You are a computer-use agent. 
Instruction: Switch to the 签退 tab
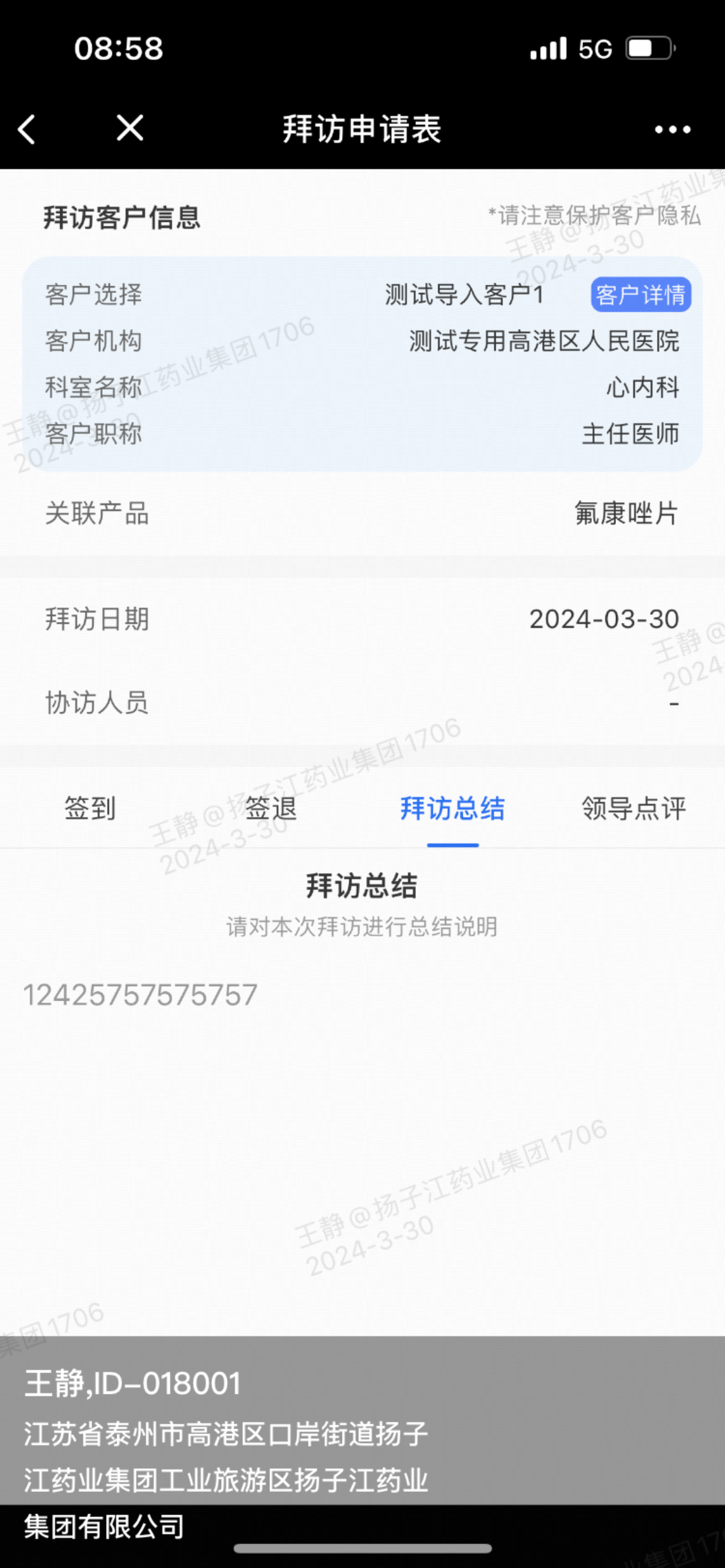pos(271,809)
